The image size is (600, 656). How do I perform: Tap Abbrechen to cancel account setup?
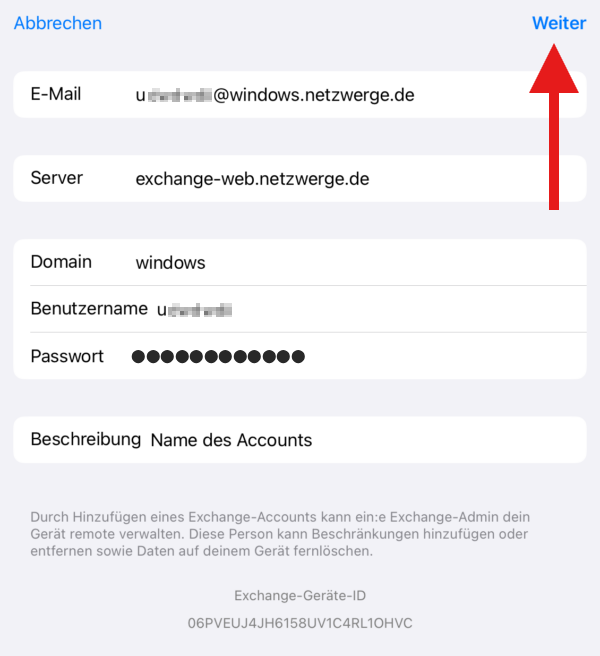57,23
